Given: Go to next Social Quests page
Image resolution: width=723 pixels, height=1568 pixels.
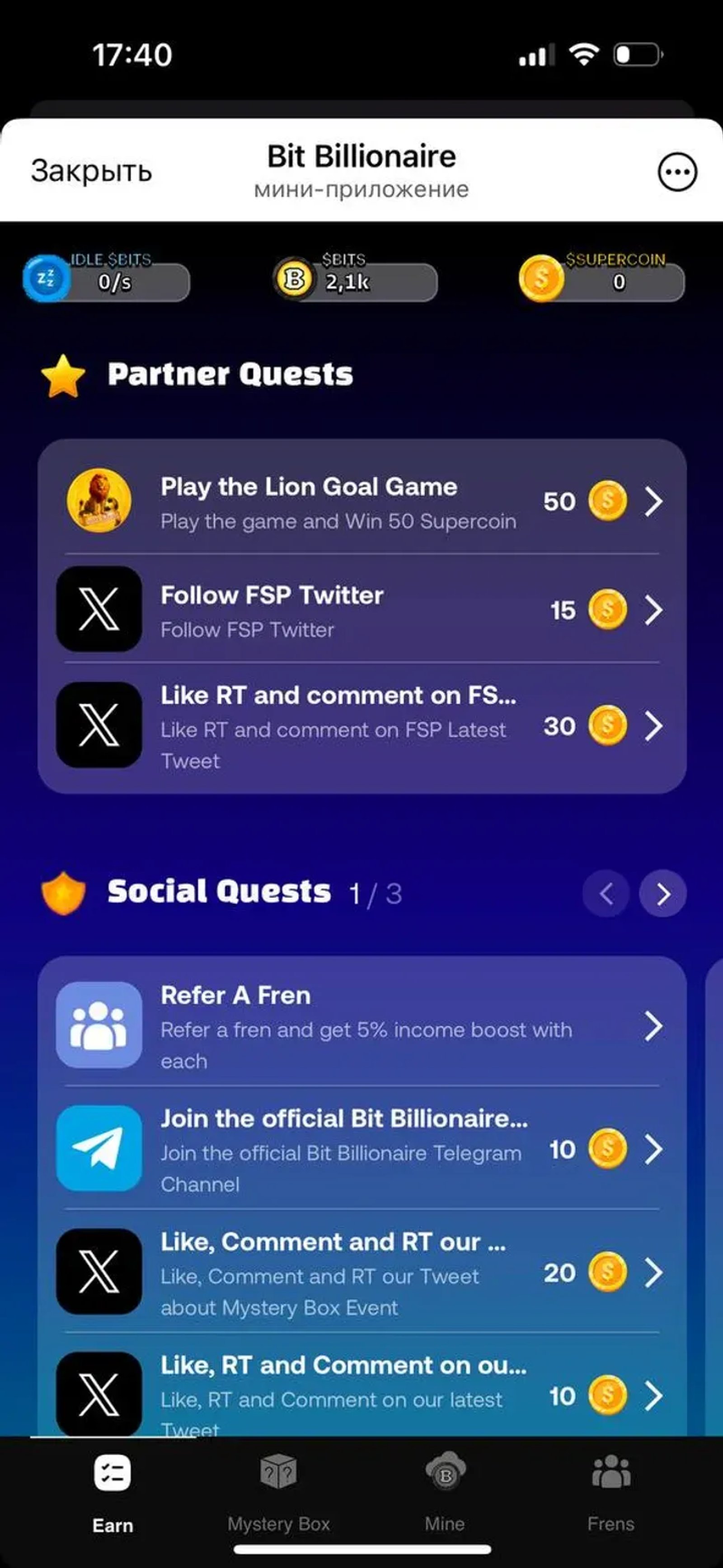Looking at the screenshot, I should coord(663,894).
